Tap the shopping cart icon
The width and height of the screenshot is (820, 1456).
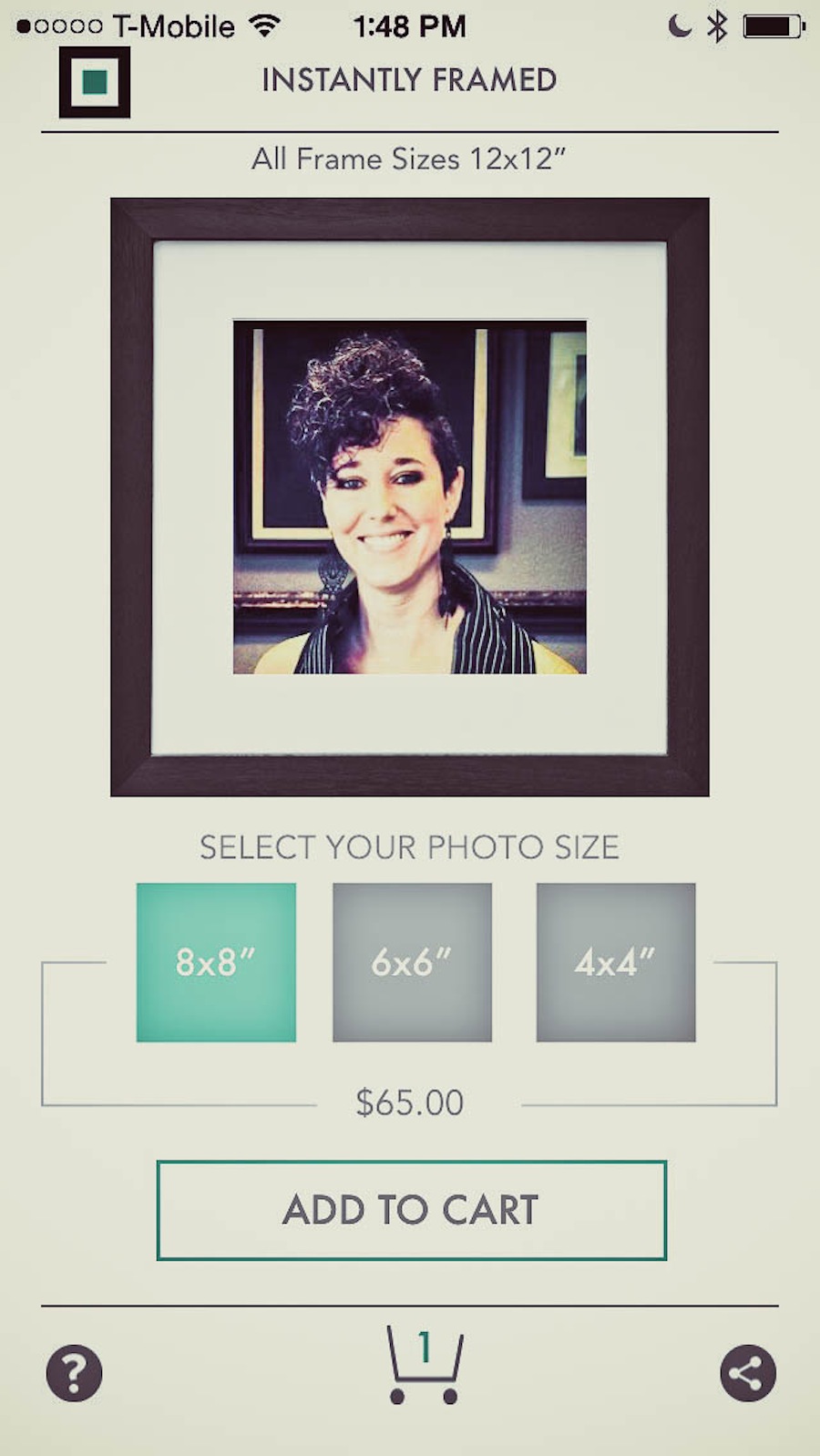pyautogui.click(x=424, y=1371)
